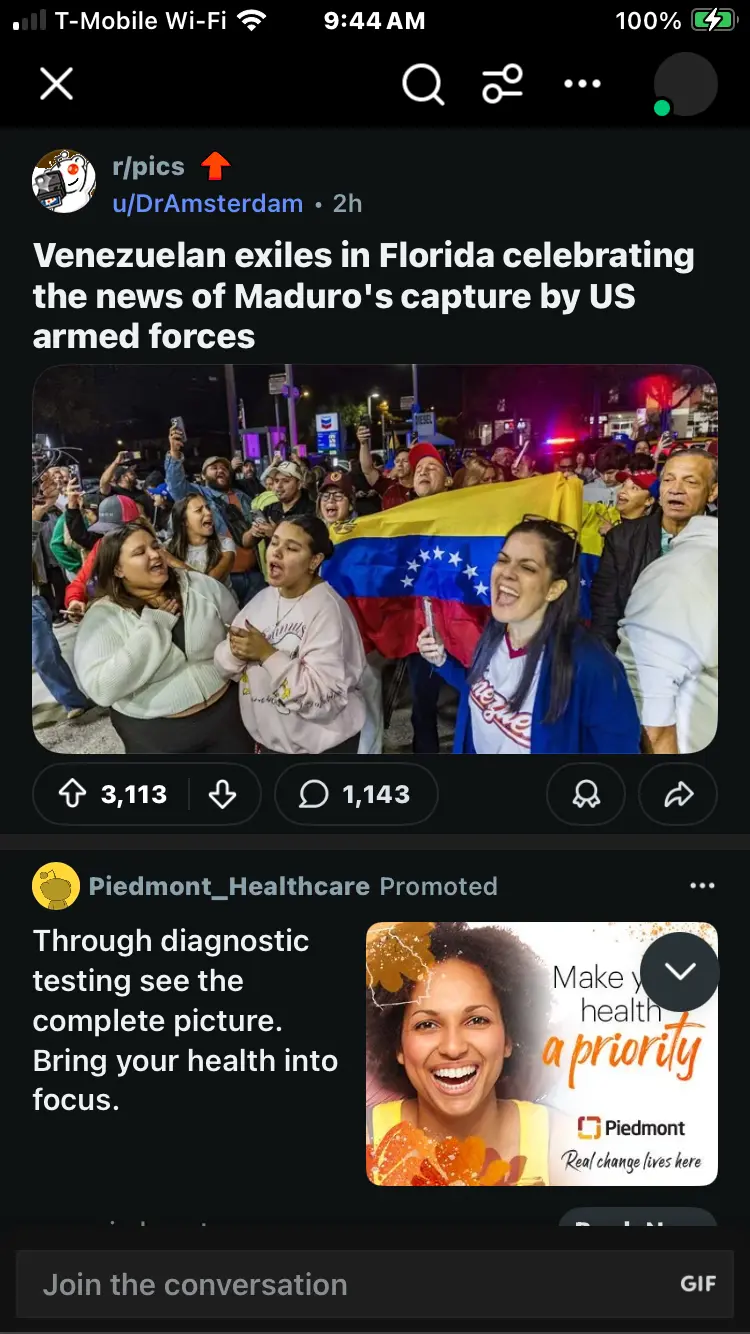This screenshot has height=1334, width=750.
Task: Visit the r/pics community
Action: (x=148, y=166)
